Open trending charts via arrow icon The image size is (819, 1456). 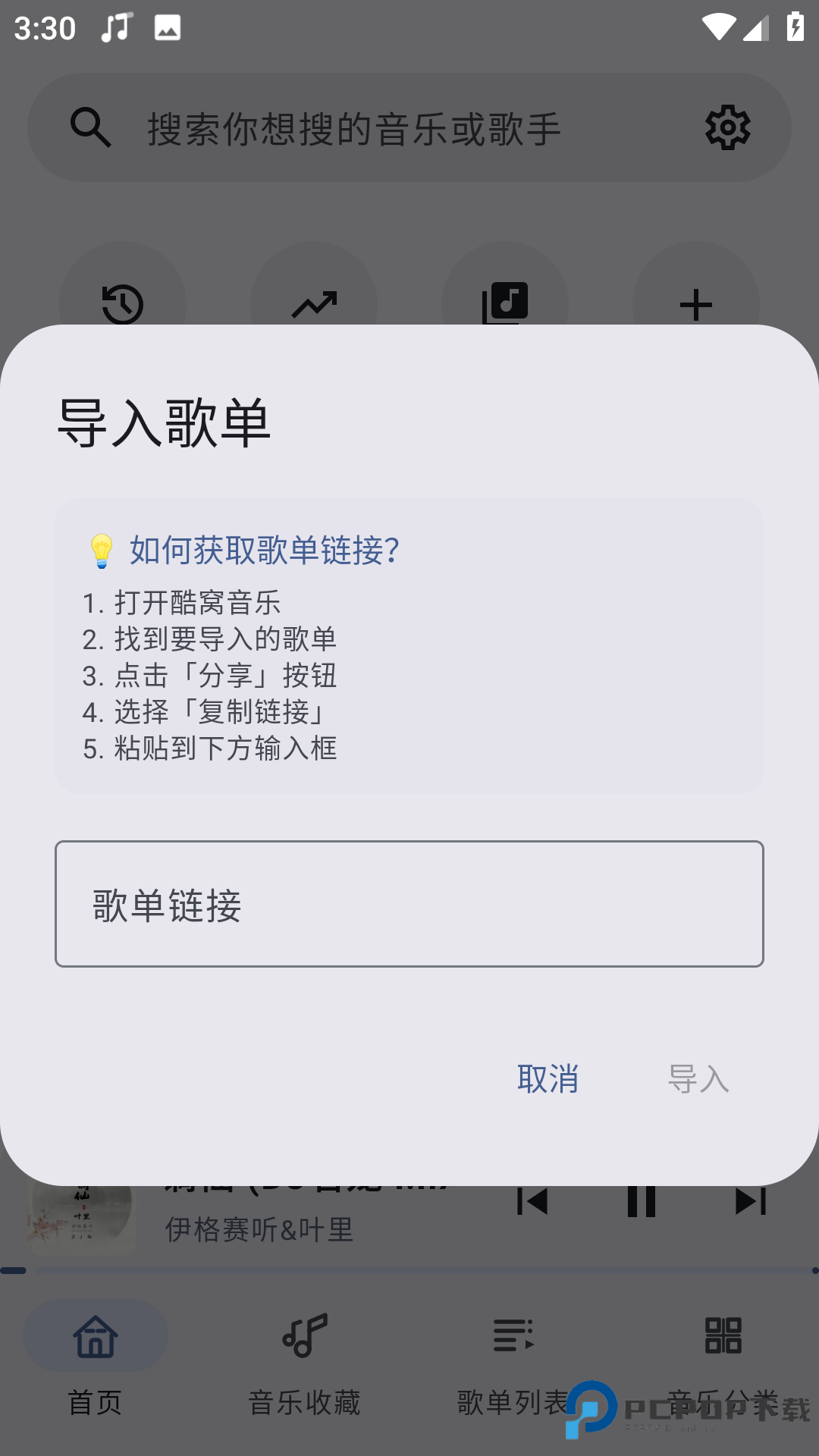tap(315, 302)
